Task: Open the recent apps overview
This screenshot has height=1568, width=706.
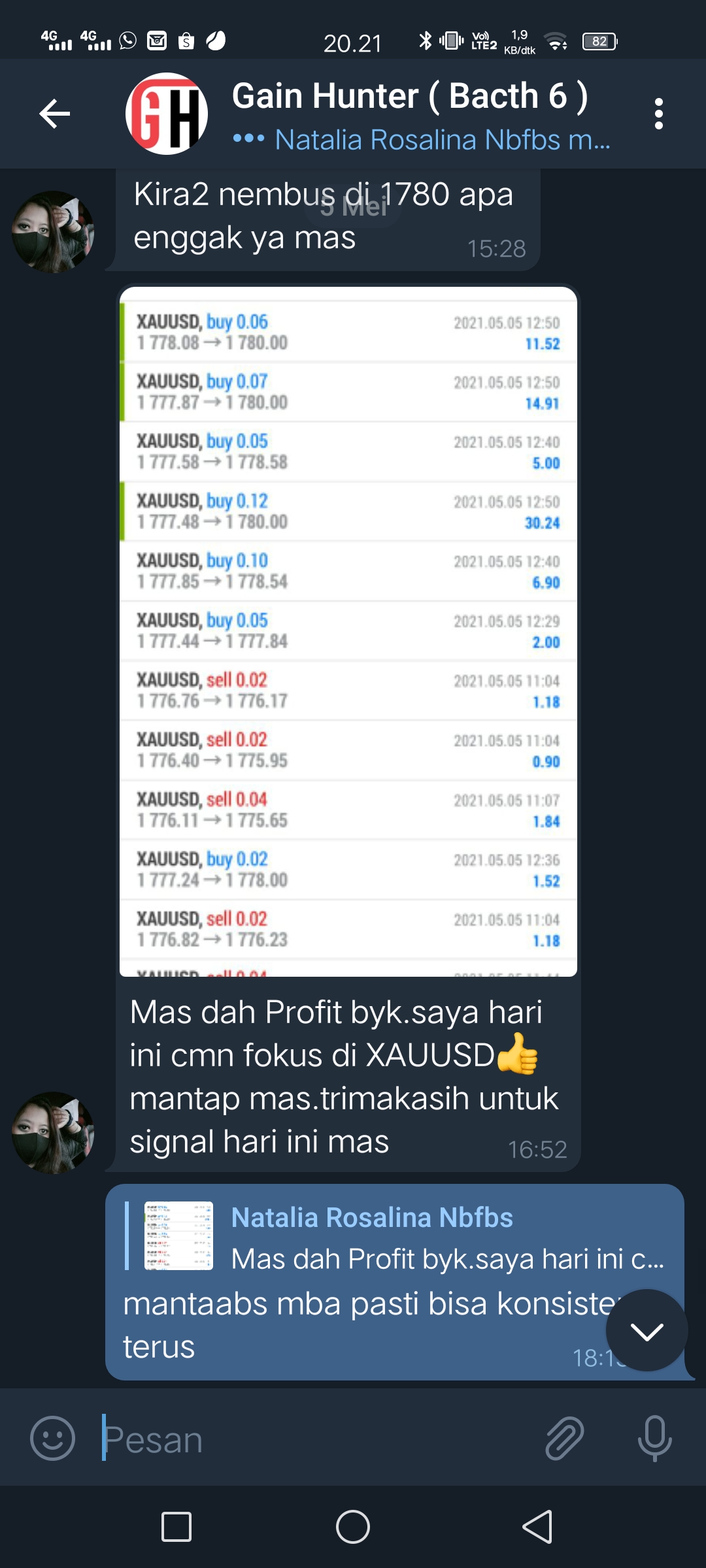Action: click(176, 1527)
